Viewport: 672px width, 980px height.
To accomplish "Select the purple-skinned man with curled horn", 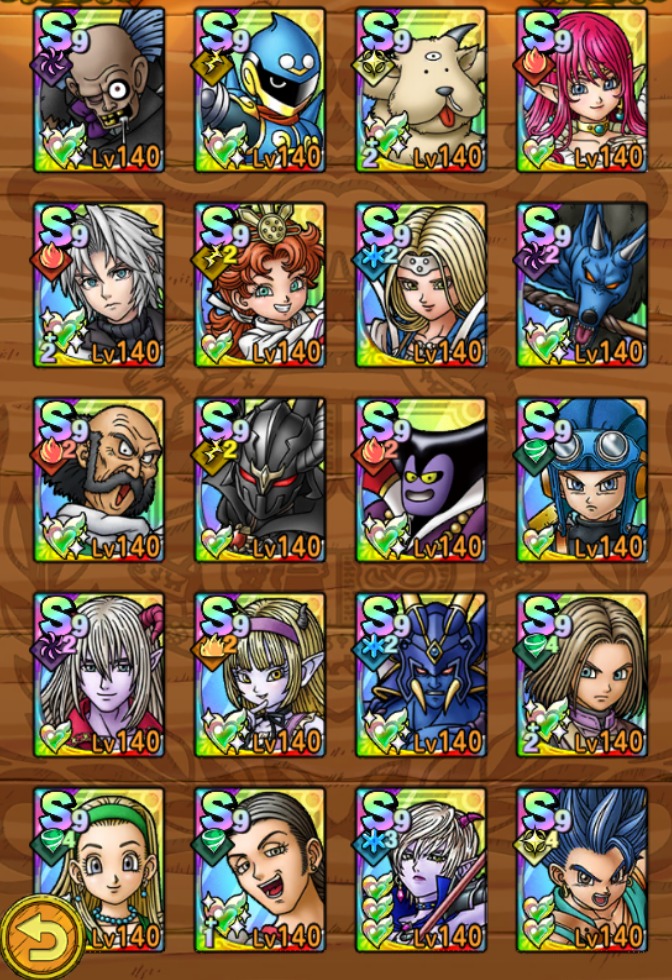I will tap(99, 675).
